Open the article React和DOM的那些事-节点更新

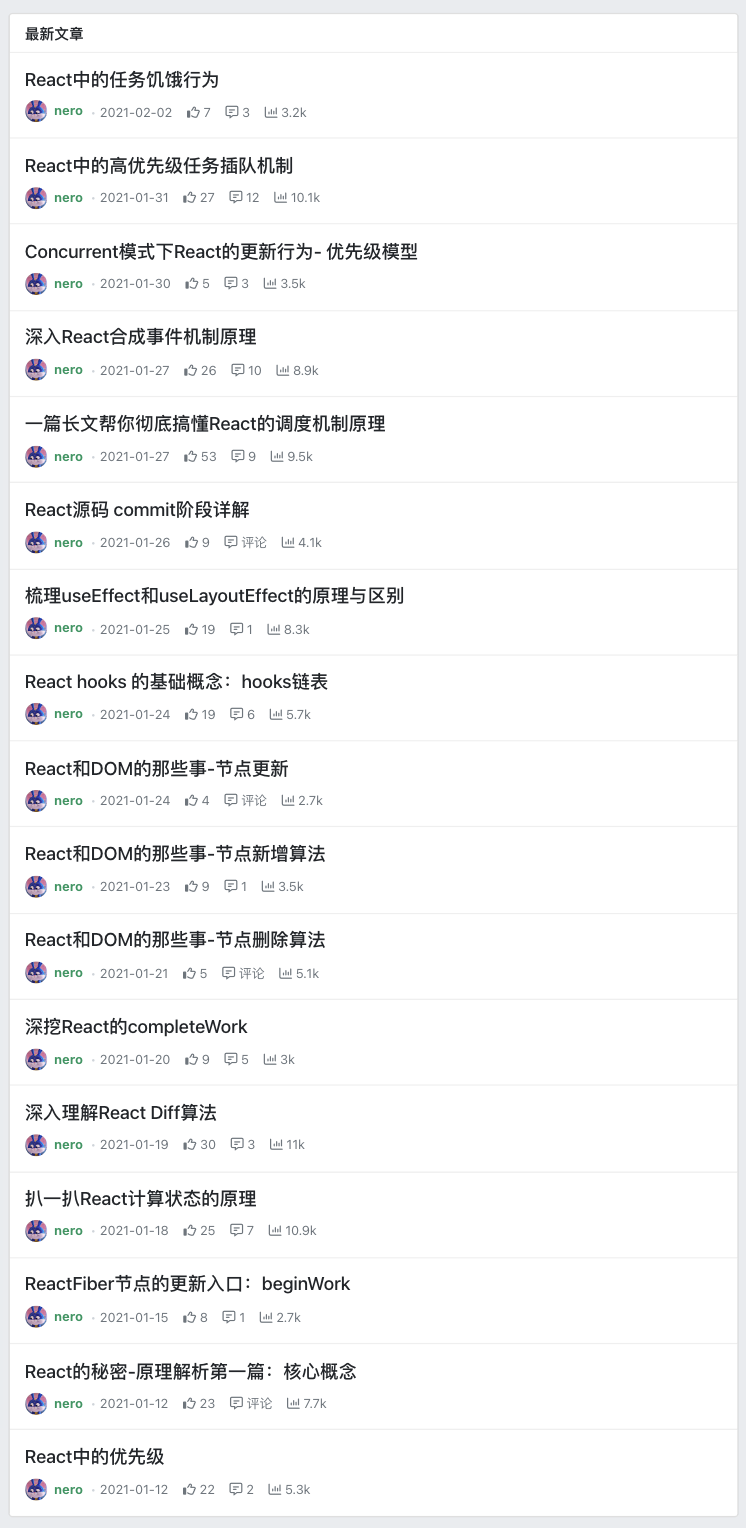coord(157,769)
